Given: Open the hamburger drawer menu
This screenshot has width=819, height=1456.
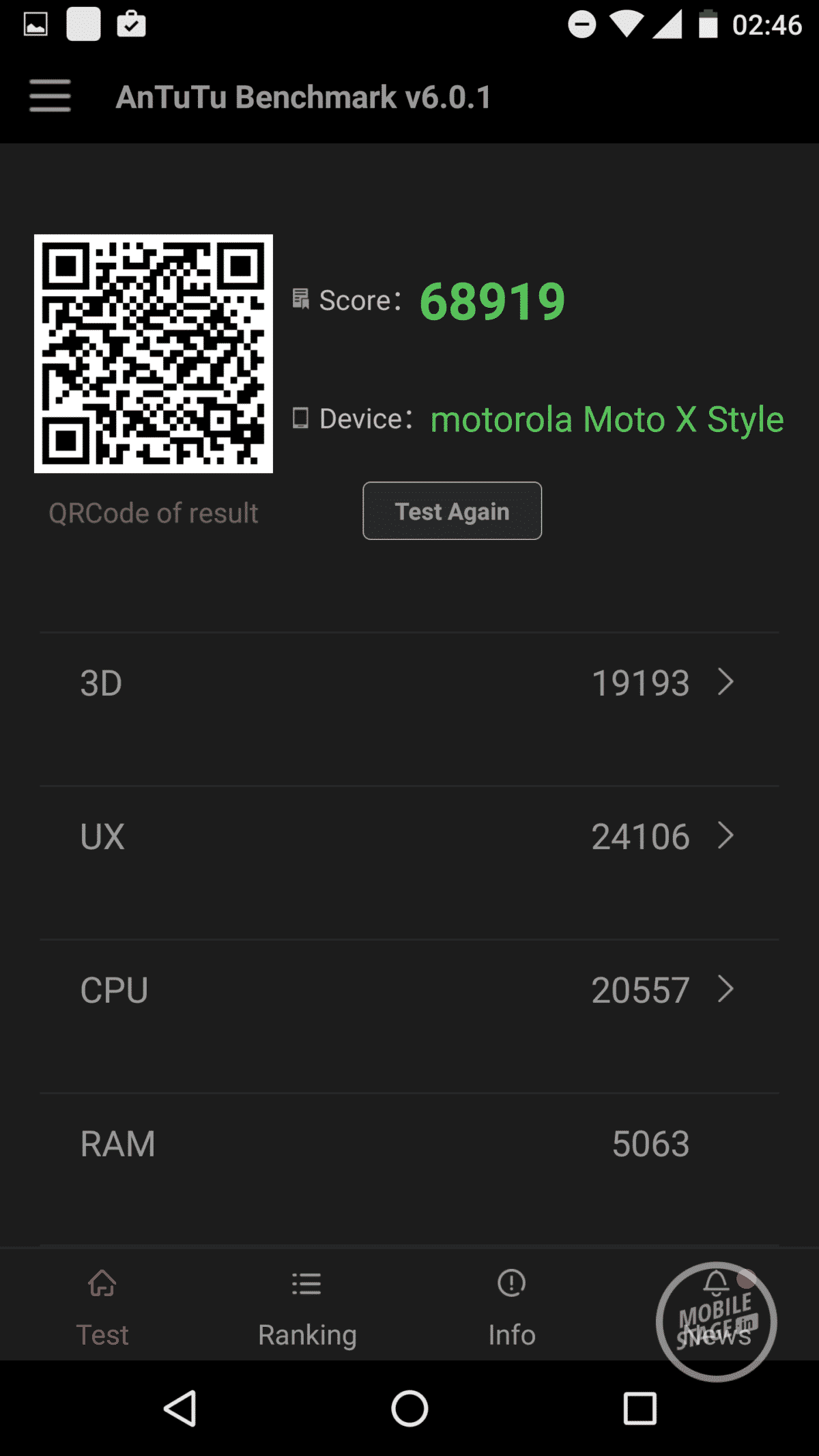Looking at the screenshot, I should tap(50, 96).
